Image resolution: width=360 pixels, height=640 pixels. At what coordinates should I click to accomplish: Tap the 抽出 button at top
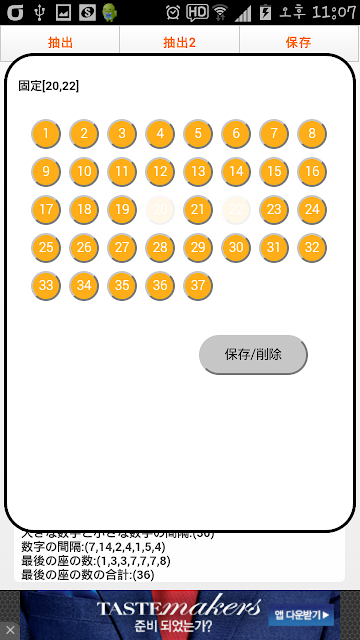tap(60, 42)
